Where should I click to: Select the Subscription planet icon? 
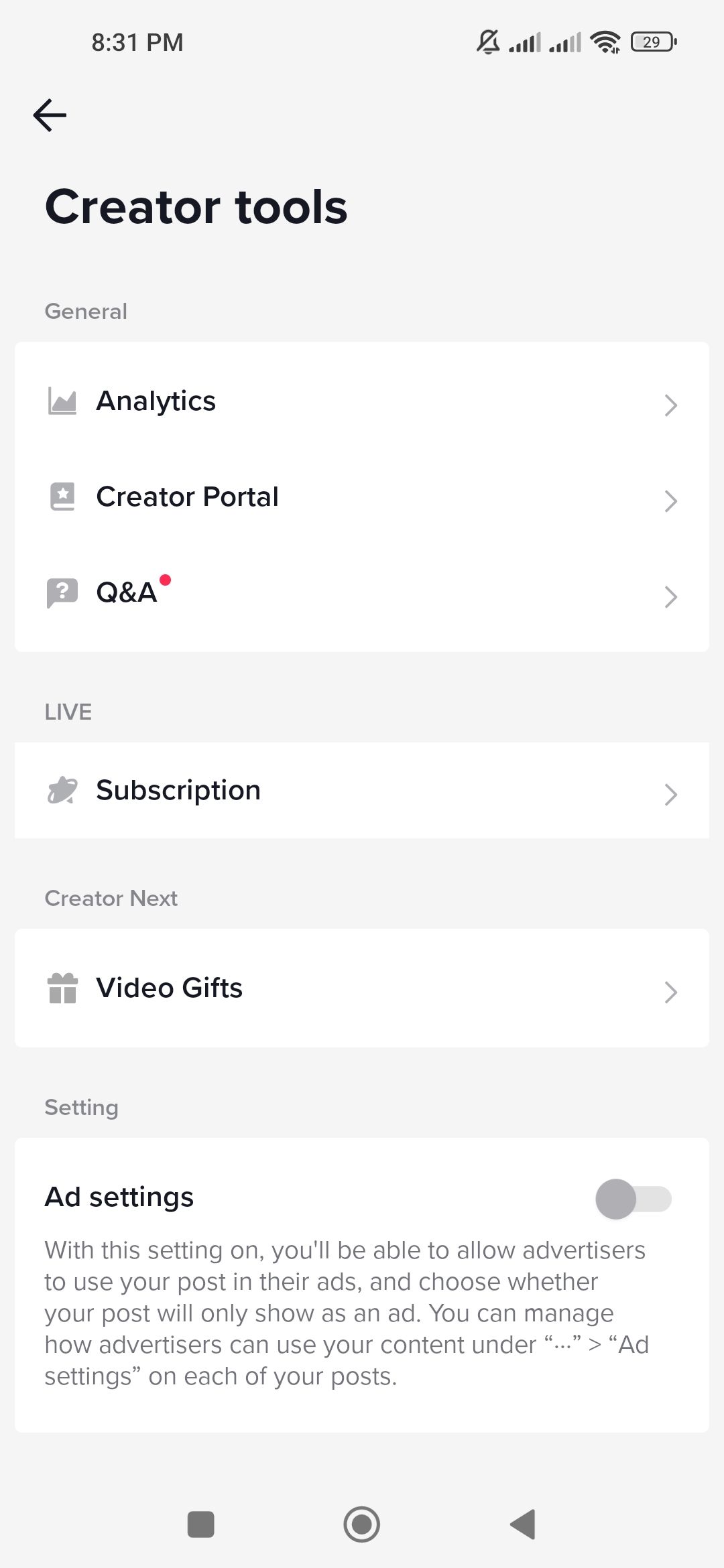pos(64,790)
